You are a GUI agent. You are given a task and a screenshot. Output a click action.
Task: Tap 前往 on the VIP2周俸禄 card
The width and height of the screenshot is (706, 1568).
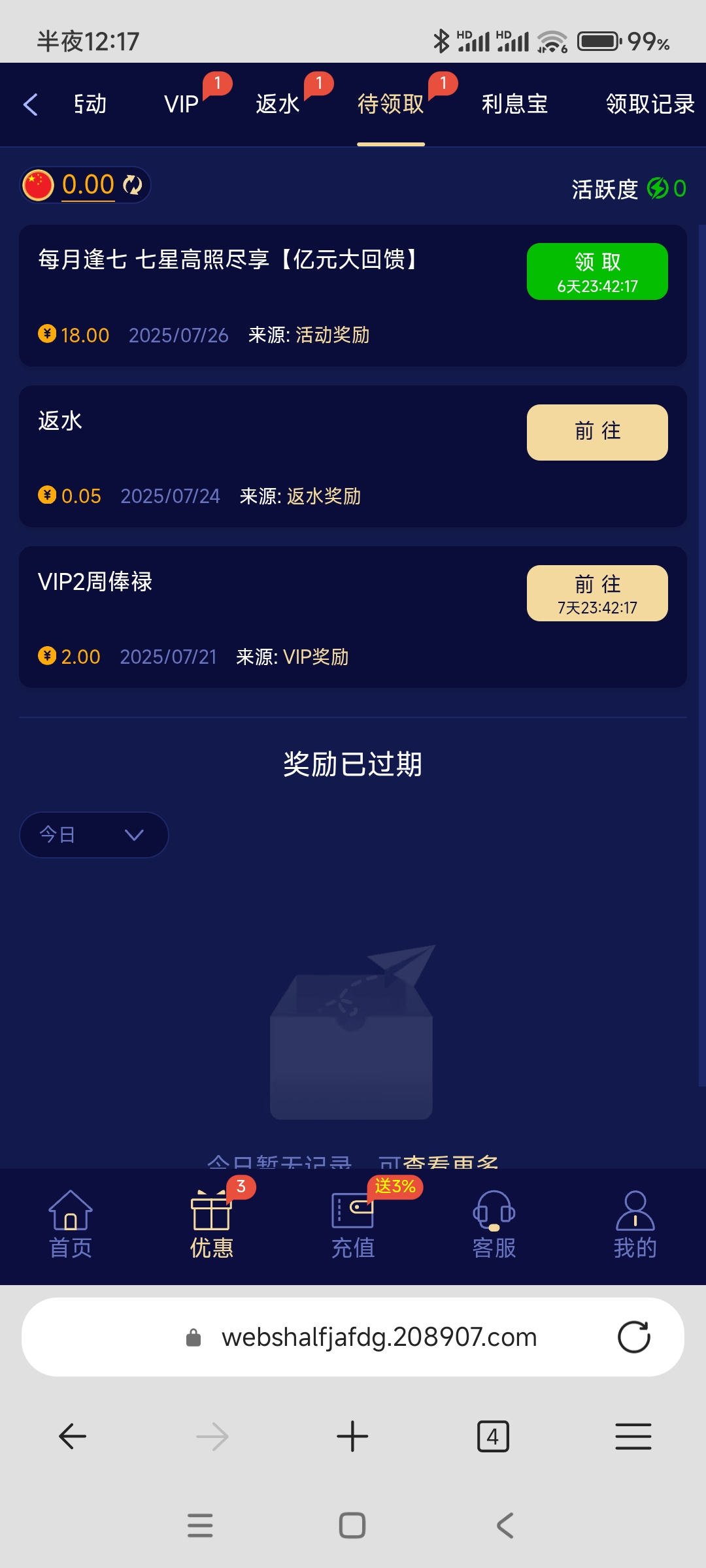[x=597, y=593]
